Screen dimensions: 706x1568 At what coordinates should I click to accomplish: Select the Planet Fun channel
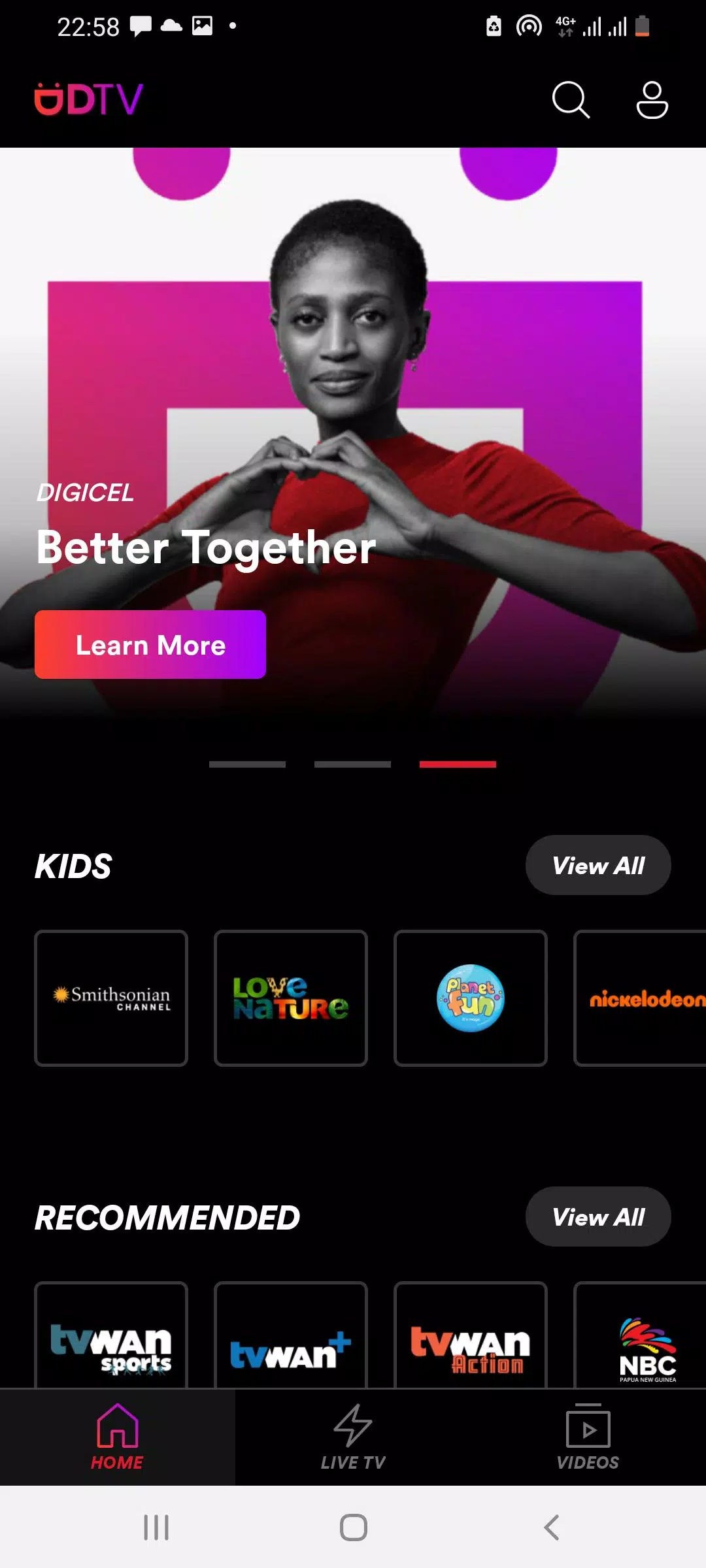coord(471,998)
